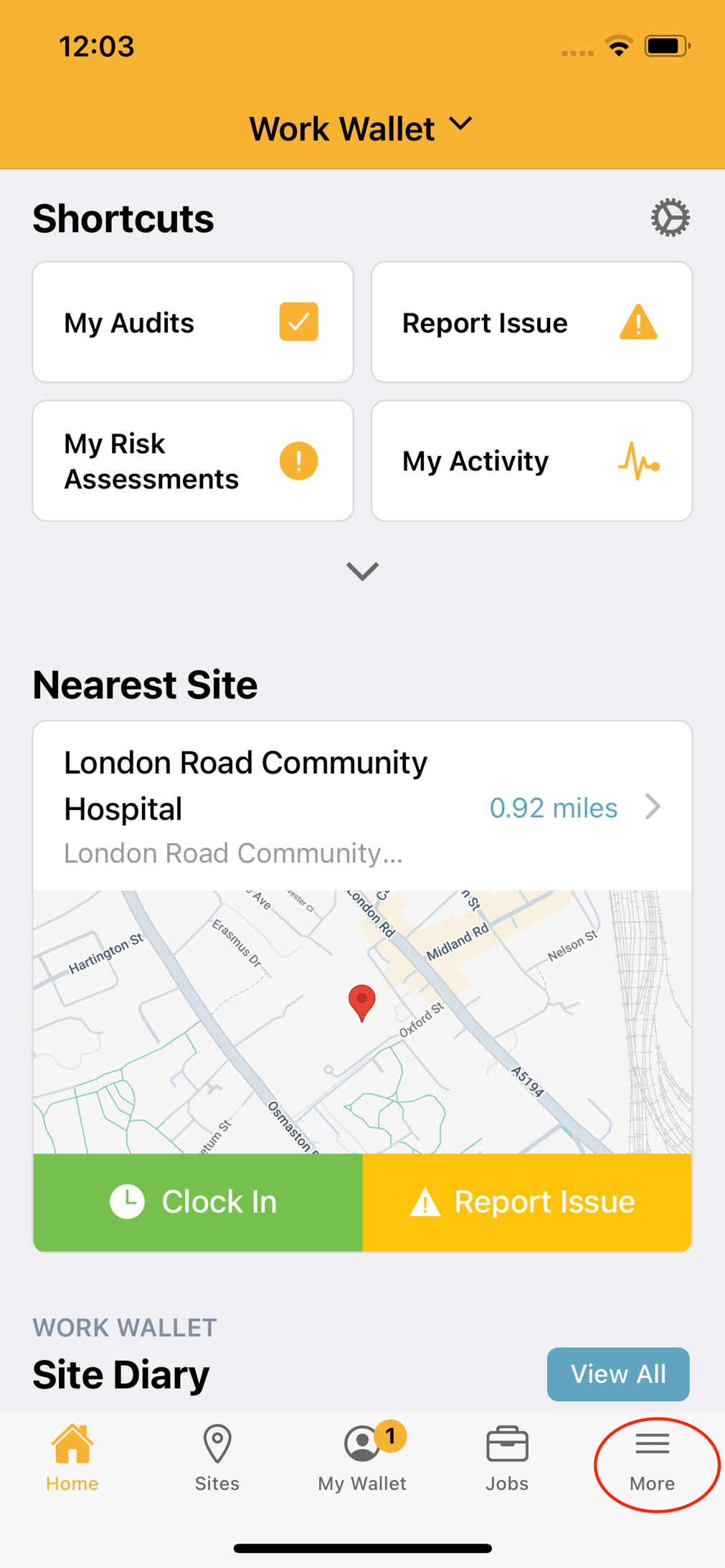Image resolution: width=725 pixels, height=1568 pixels.
Task: Select the My Risk Assessments alert icon
Action: pyautogui.click(x=298, y=460)
